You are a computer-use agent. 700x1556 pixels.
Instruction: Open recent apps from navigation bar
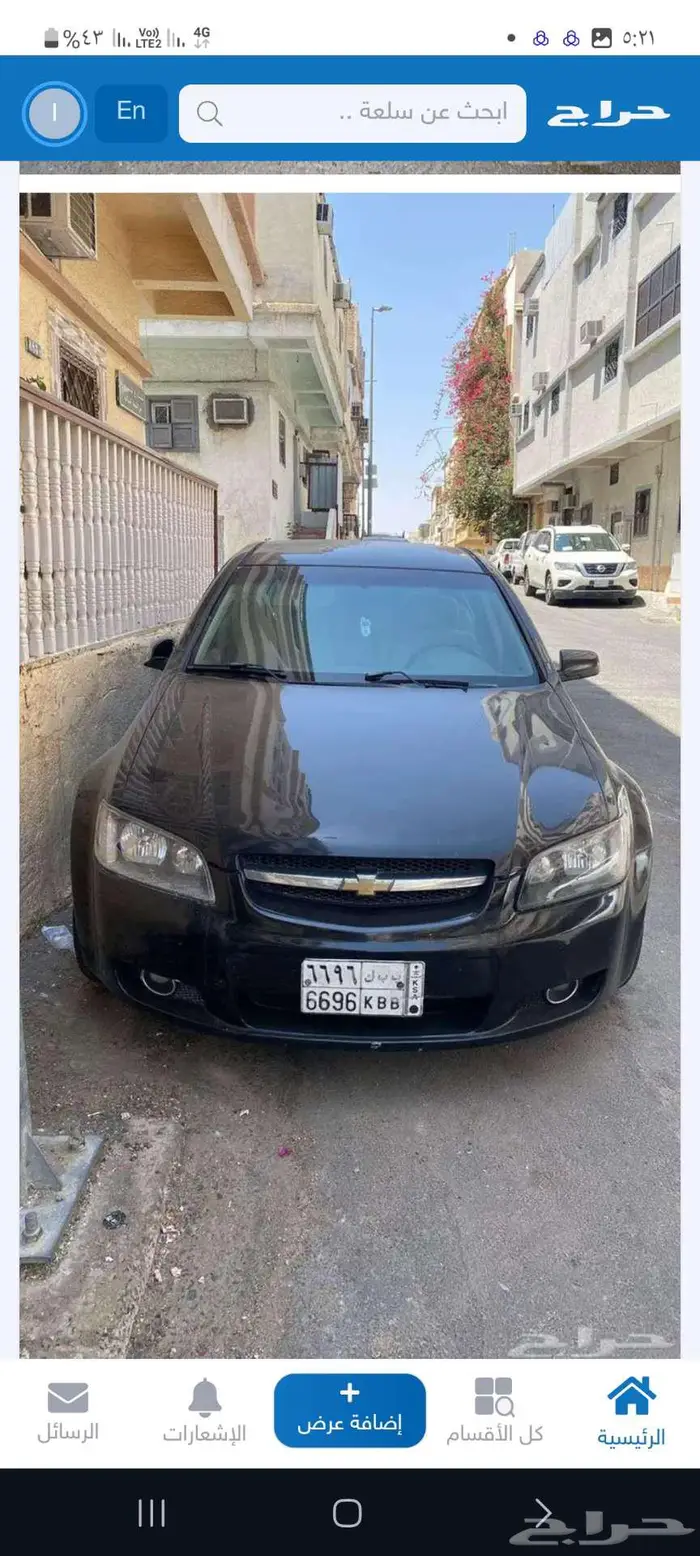(x=151, y=1513)
